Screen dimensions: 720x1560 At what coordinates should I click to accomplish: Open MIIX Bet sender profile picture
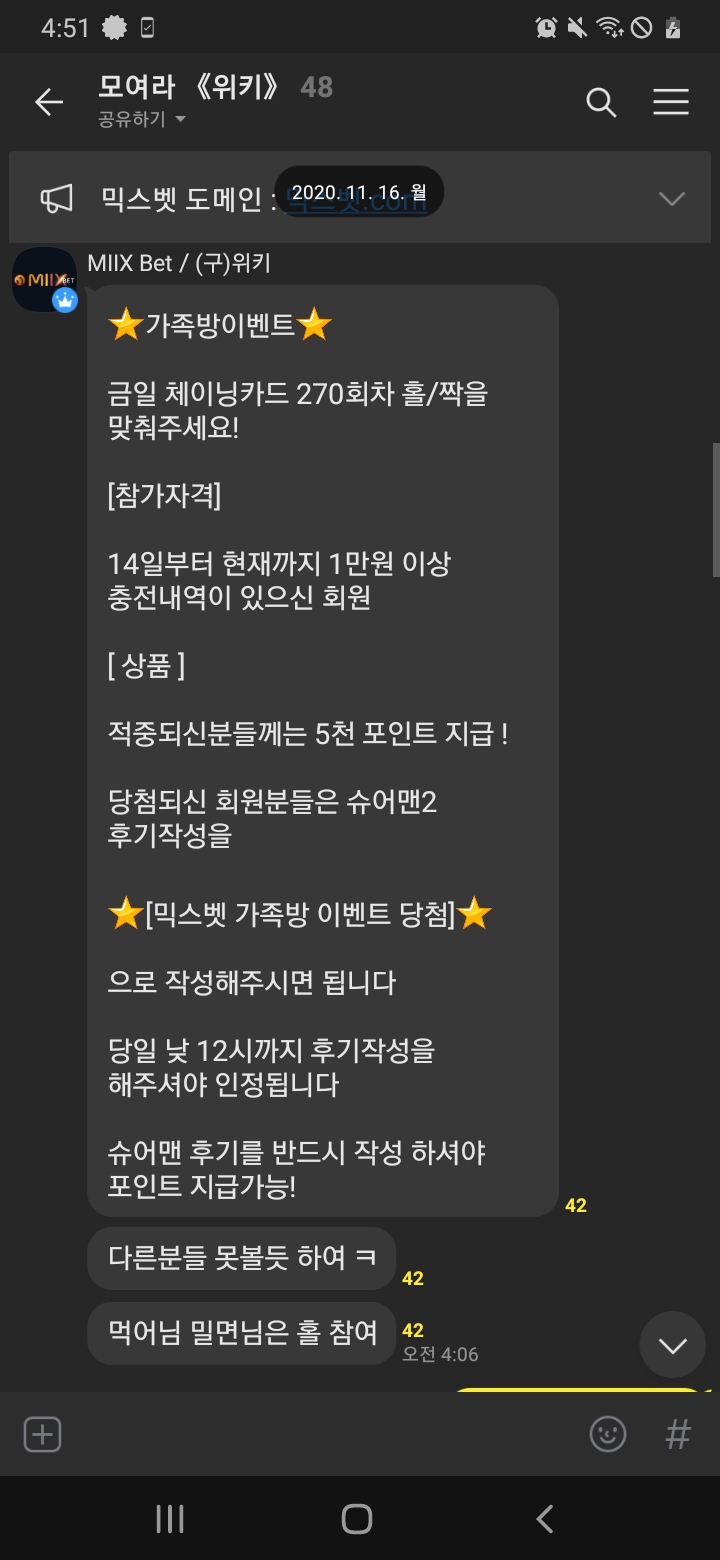(x=44, y=280)
